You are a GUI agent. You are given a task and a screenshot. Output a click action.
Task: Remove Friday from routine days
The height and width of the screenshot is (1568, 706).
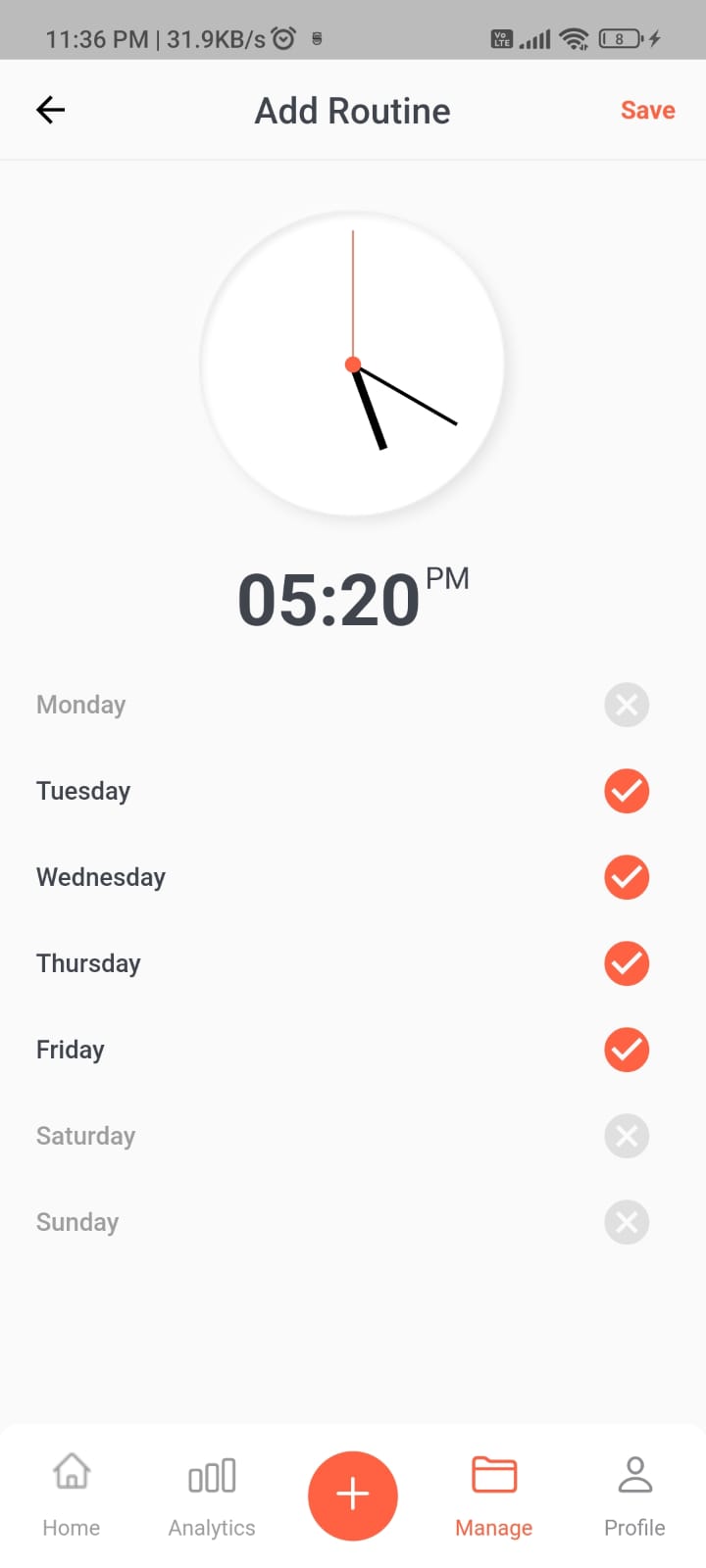627,1050
